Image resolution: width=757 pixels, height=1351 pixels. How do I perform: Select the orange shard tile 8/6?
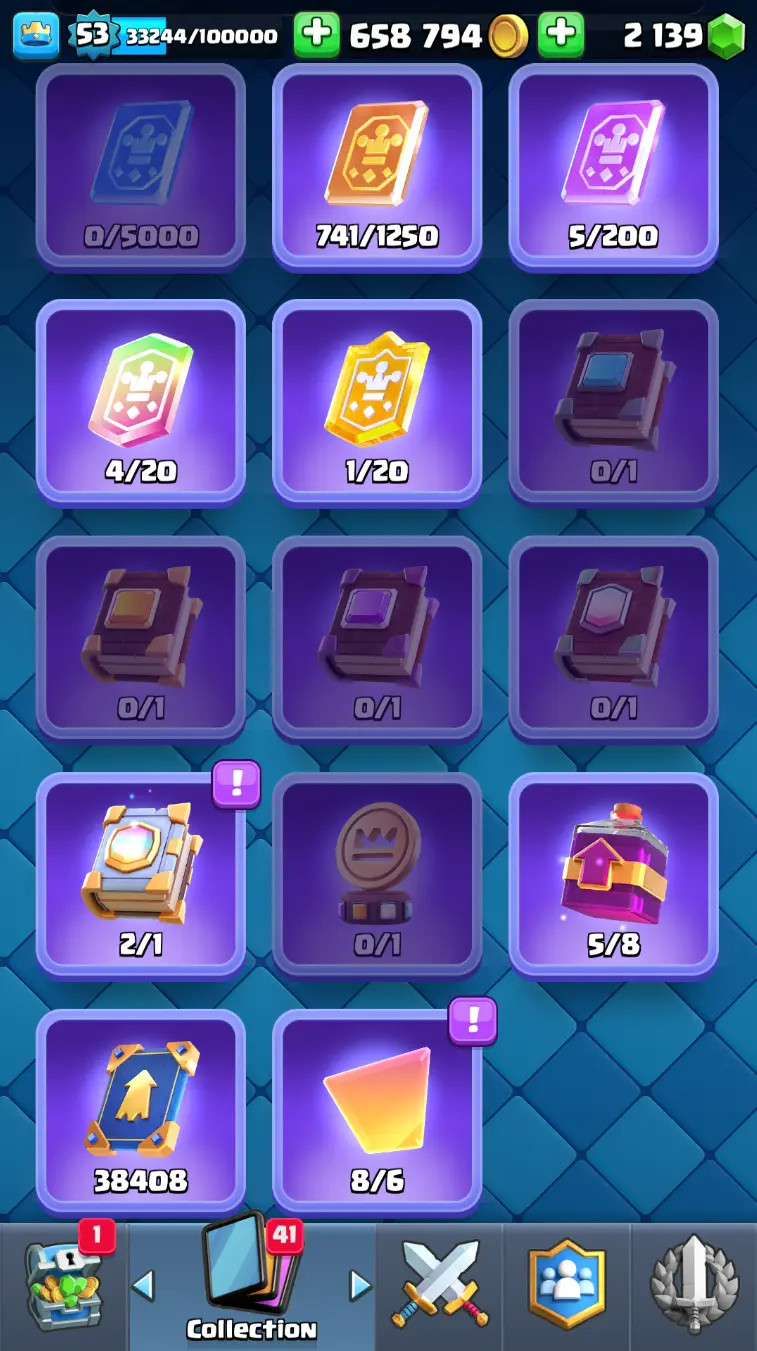(x=377, y=1110)
